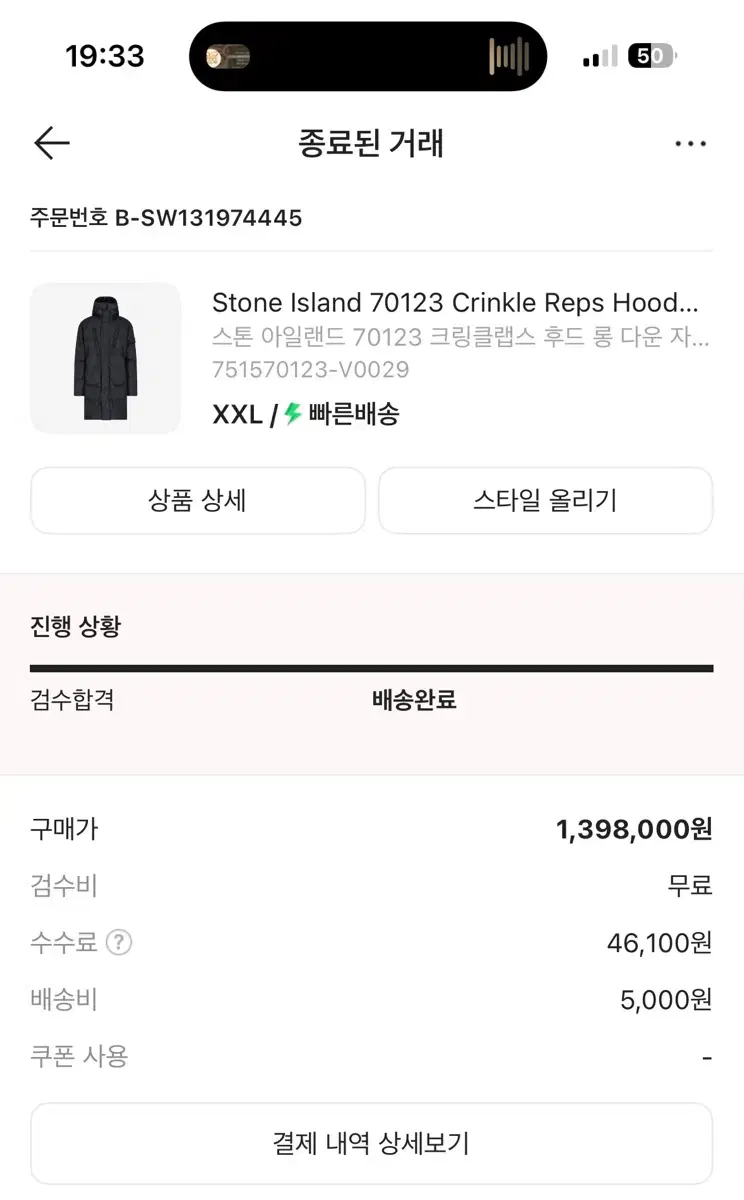The image size is (744, 1200).
Task: Tap the 상품 상세 button
Action: point(198,500)
